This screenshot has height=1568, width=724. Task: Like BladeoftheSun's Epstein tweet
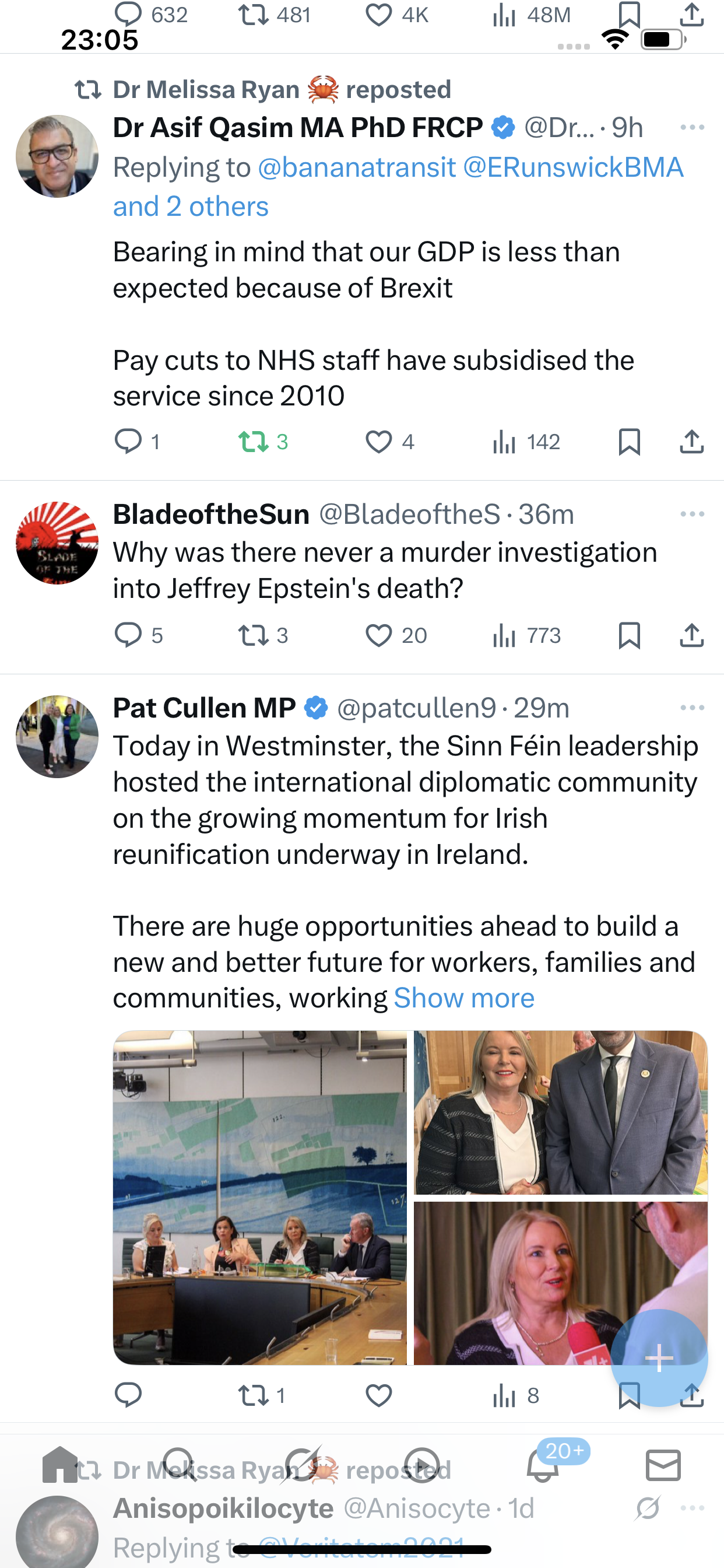(x=378, y=635)
